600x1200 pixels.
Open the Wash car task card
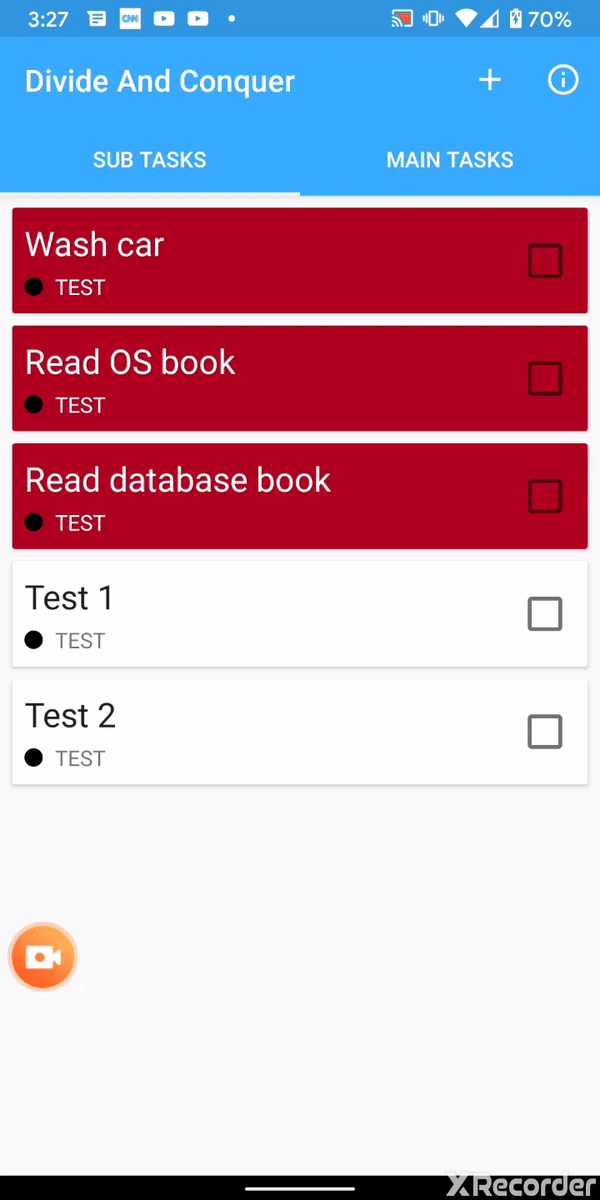tap(250, 261)
